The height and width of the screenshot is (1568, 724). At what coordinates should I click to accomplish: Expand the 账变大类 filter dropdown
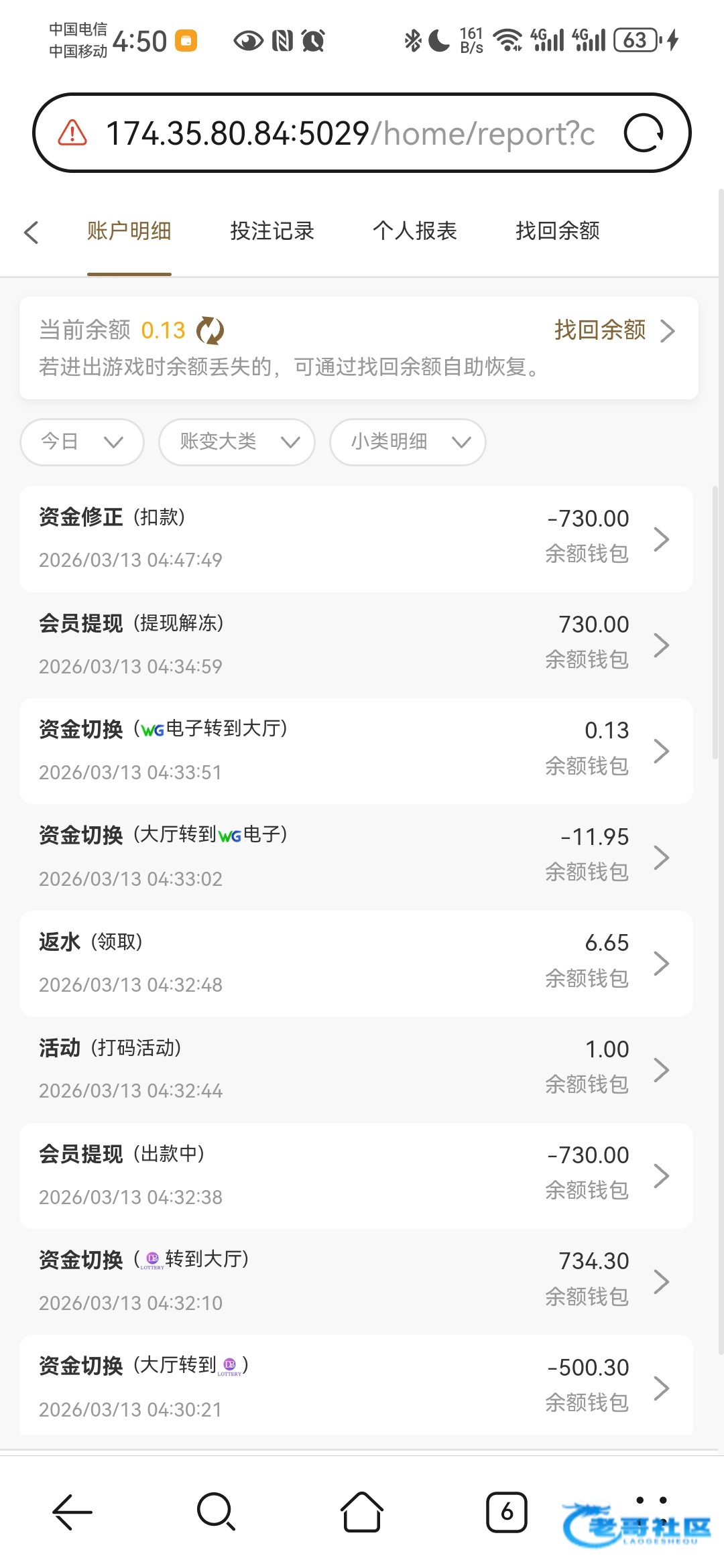pyautogui.click(x=237, y=442)
